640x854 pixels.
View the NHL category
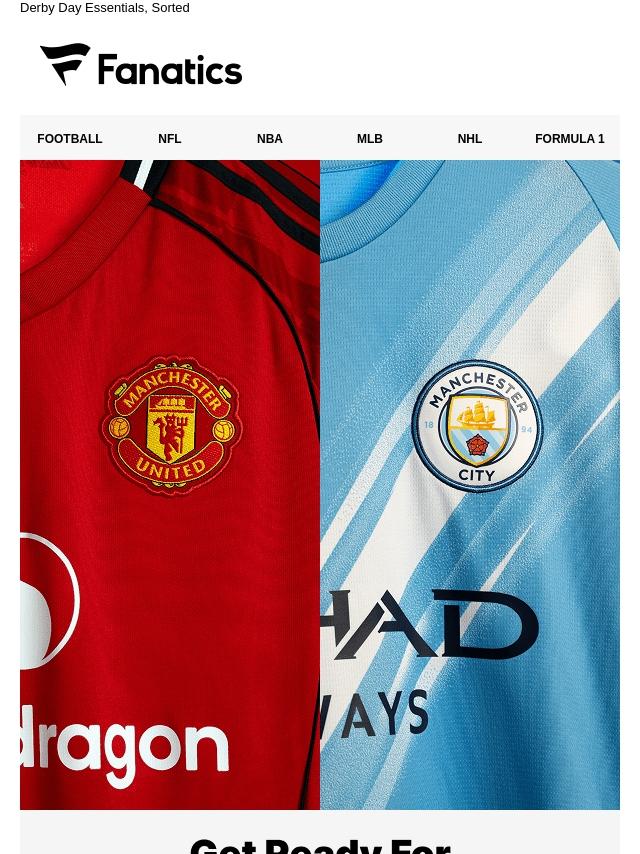tap(470, 139)
